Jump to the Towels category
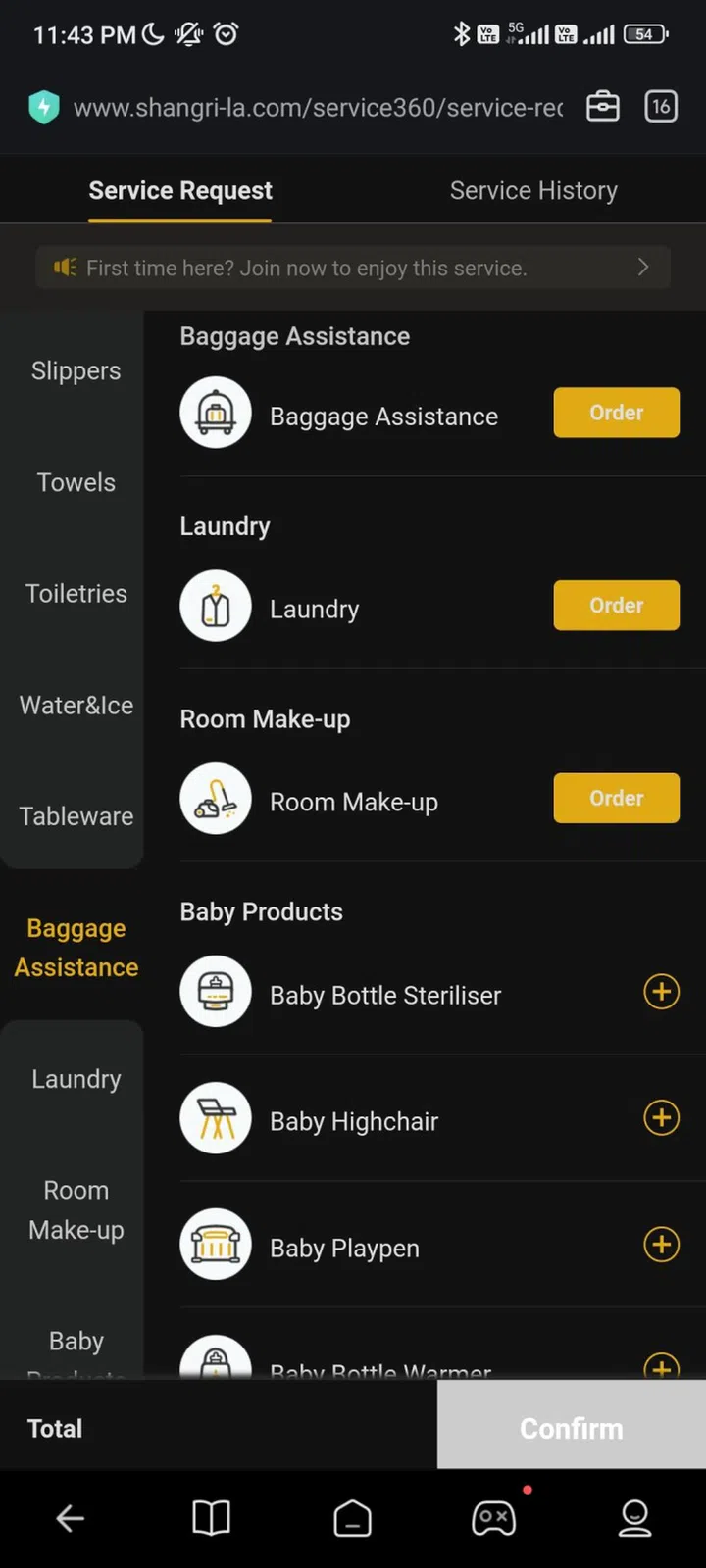 pos(76,482)
